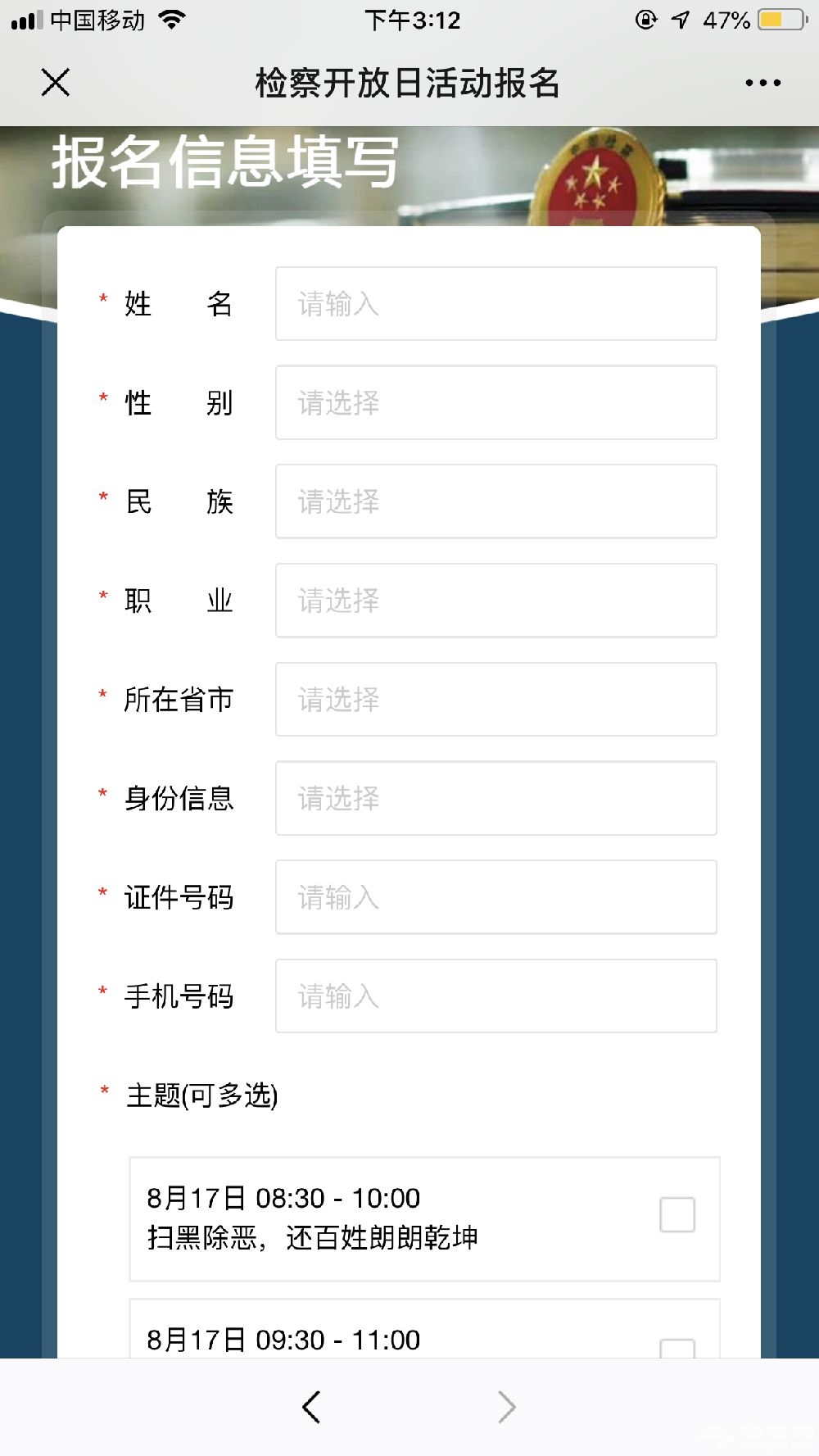The height and width of the screenshot is (1456, 819).
Task: Tap the 姓名 name input field
Action: [x=496, y=303]
